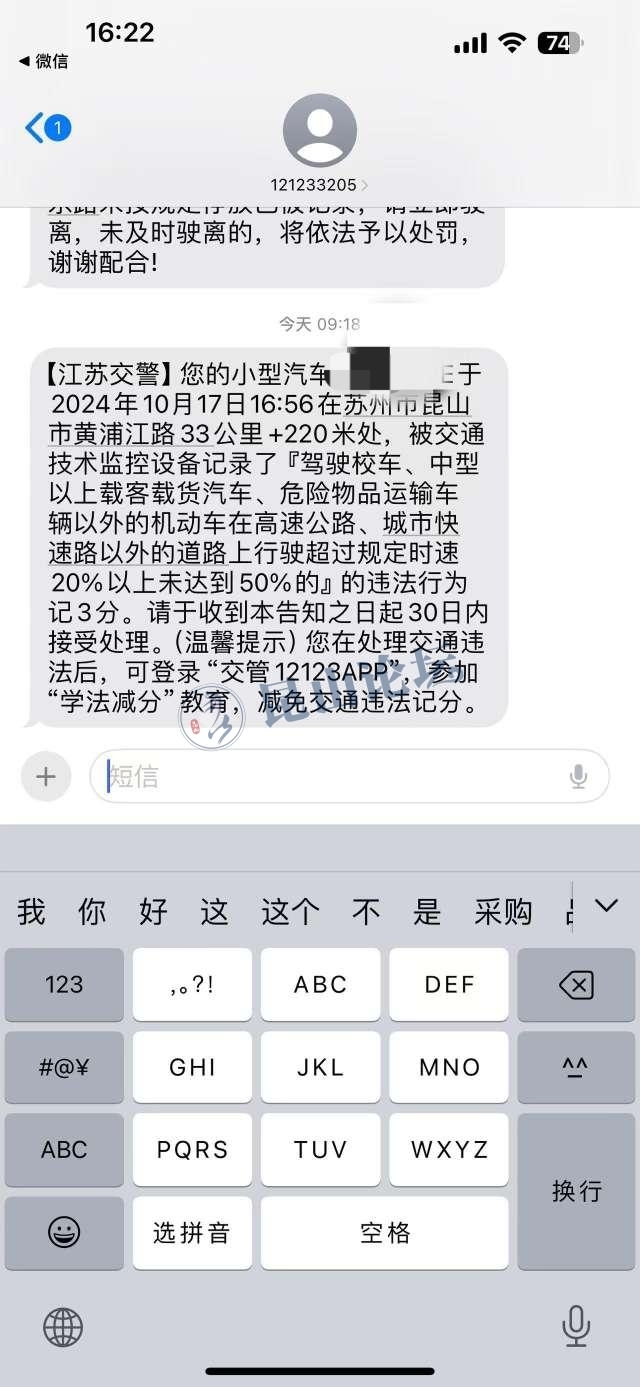Open the emoji keyboard
The width and height of the screenshot is (640, 1387).
pos(64,1232)
